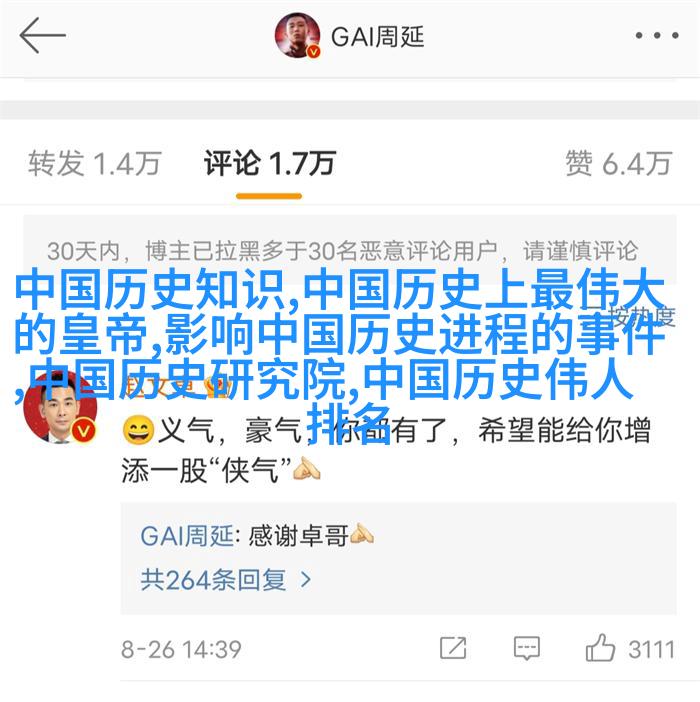Go back with the top-left arrow

click(x=42, y=37)
